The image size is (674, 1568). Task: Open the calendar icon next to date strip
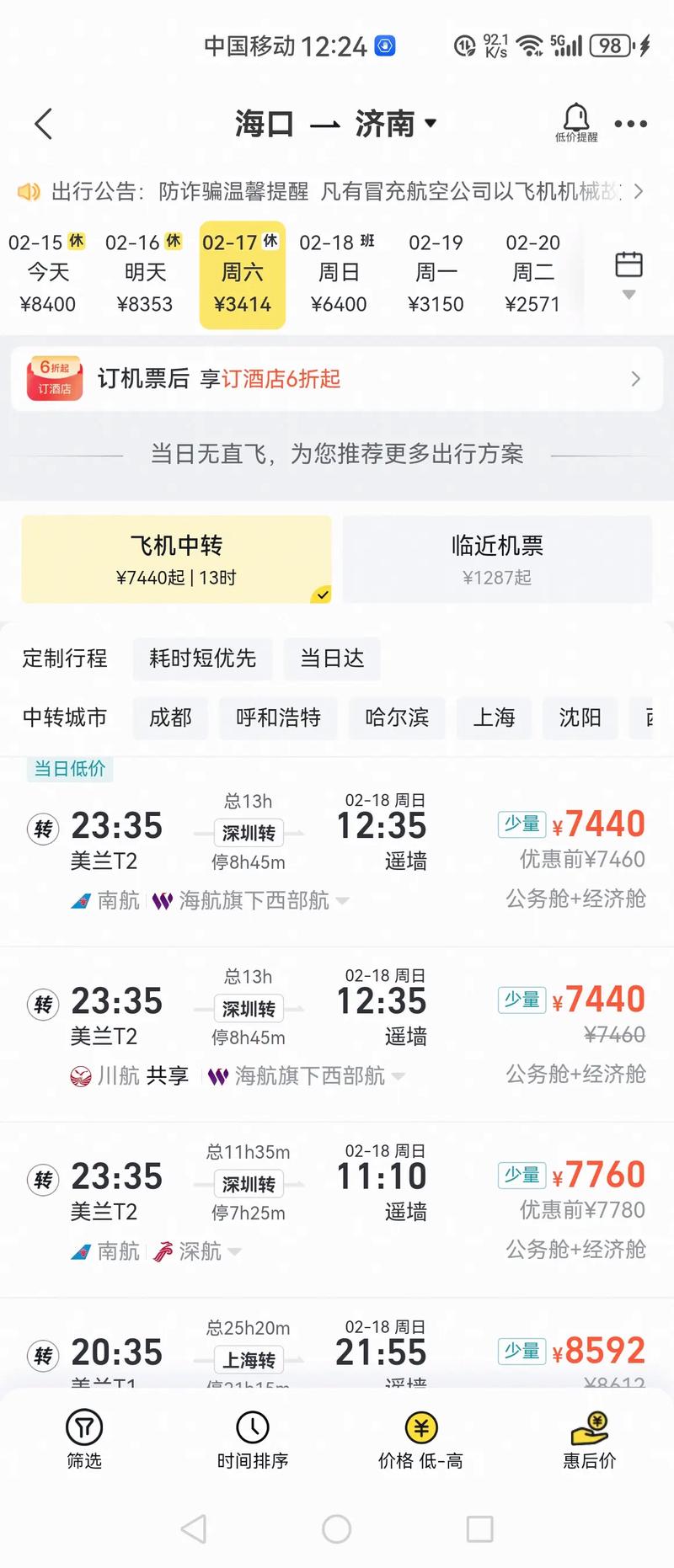(x=629, y=264)
